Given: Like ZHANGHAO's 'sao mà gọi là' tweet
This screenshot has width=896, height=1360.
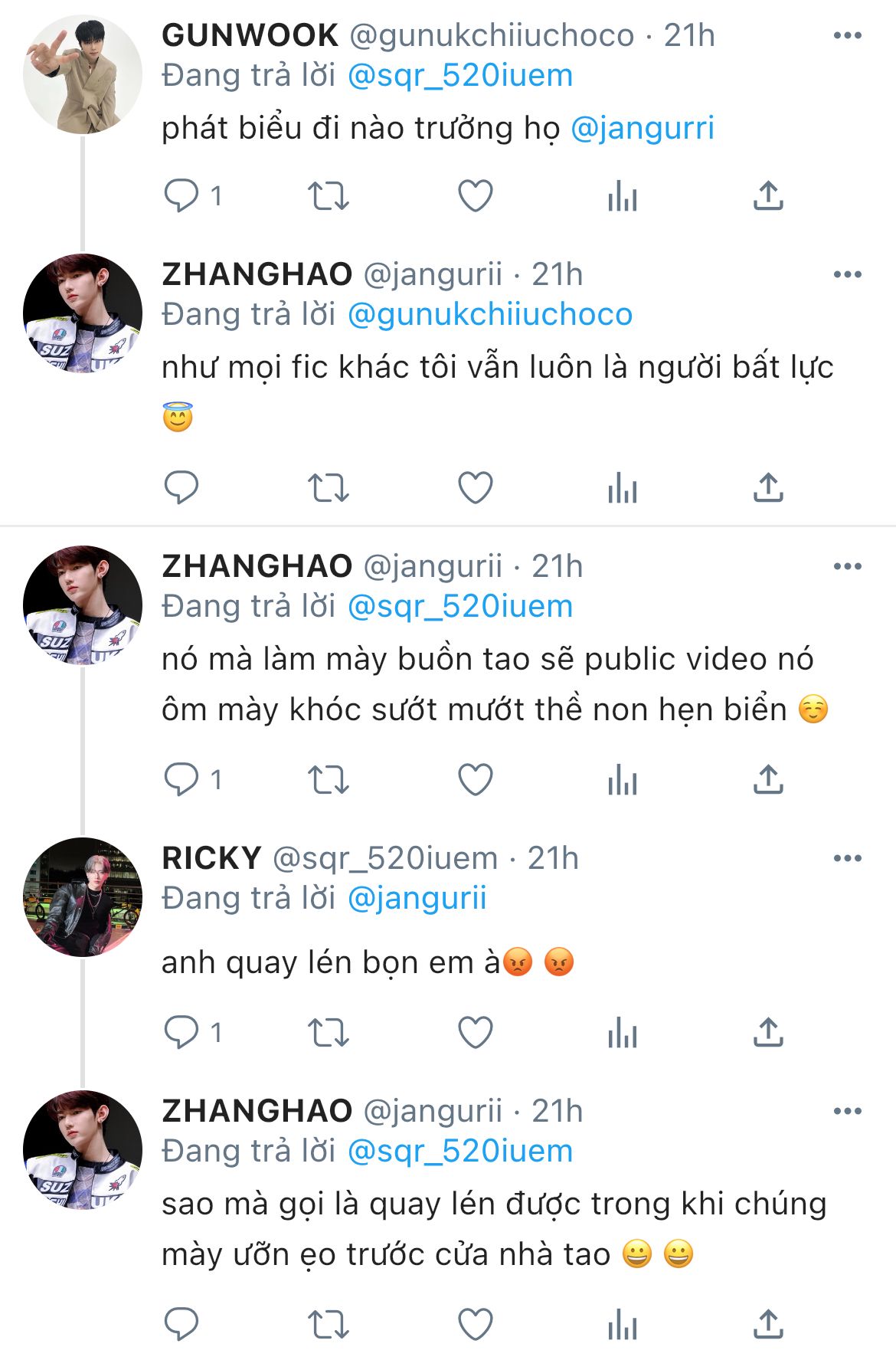Looking at the screenshot, I should tap(475, 1324).
